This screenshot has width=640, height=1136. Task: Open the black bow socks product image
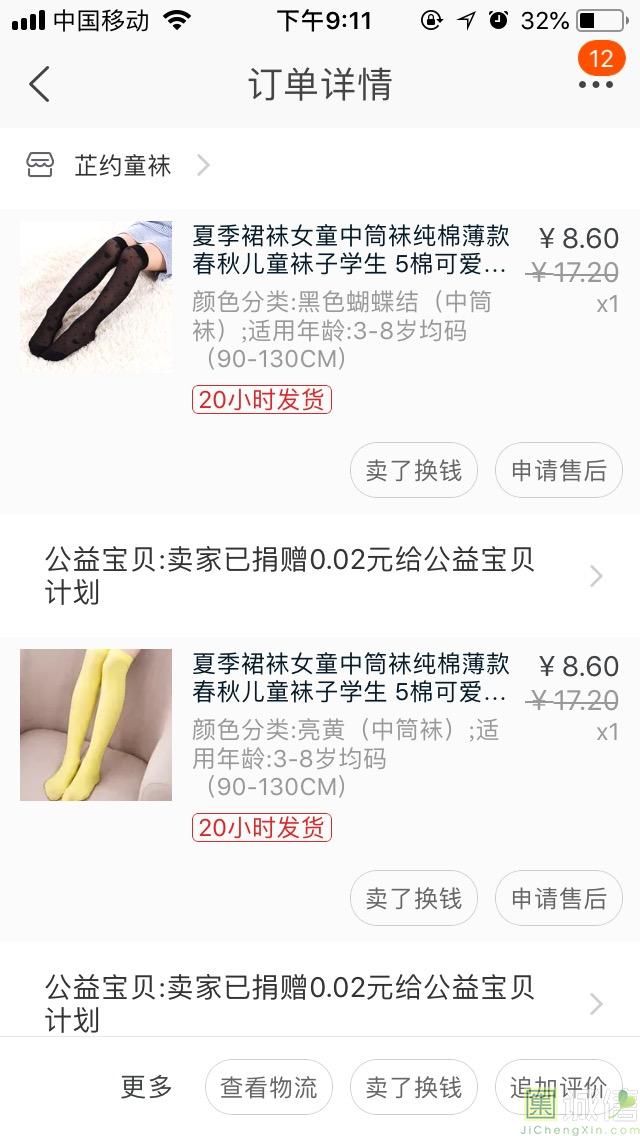pyautogui.click(x=96, y=297)
